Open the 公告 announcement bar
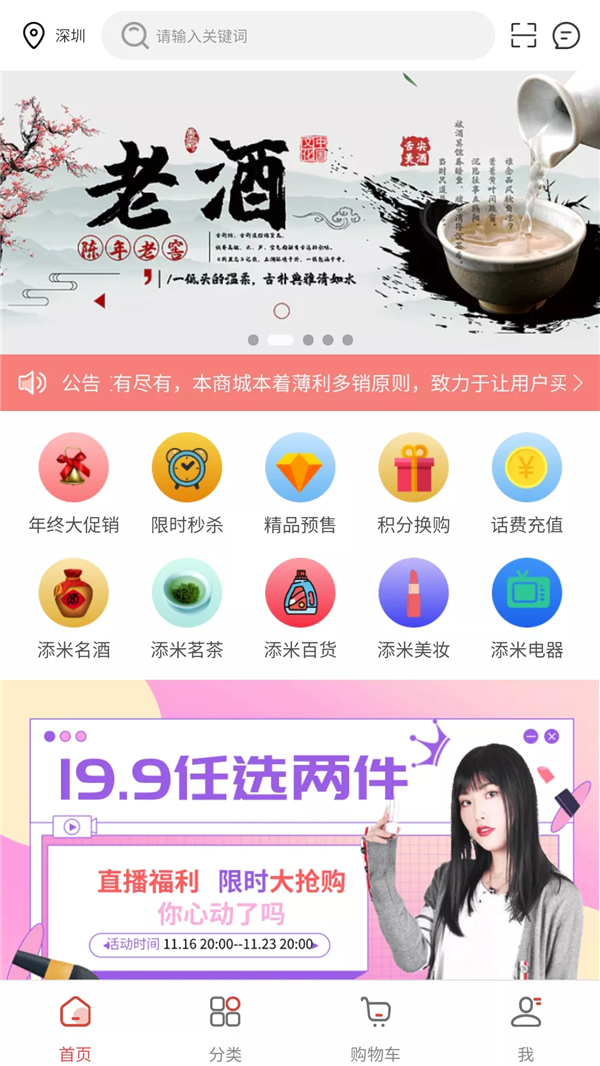 coord(300,383)
